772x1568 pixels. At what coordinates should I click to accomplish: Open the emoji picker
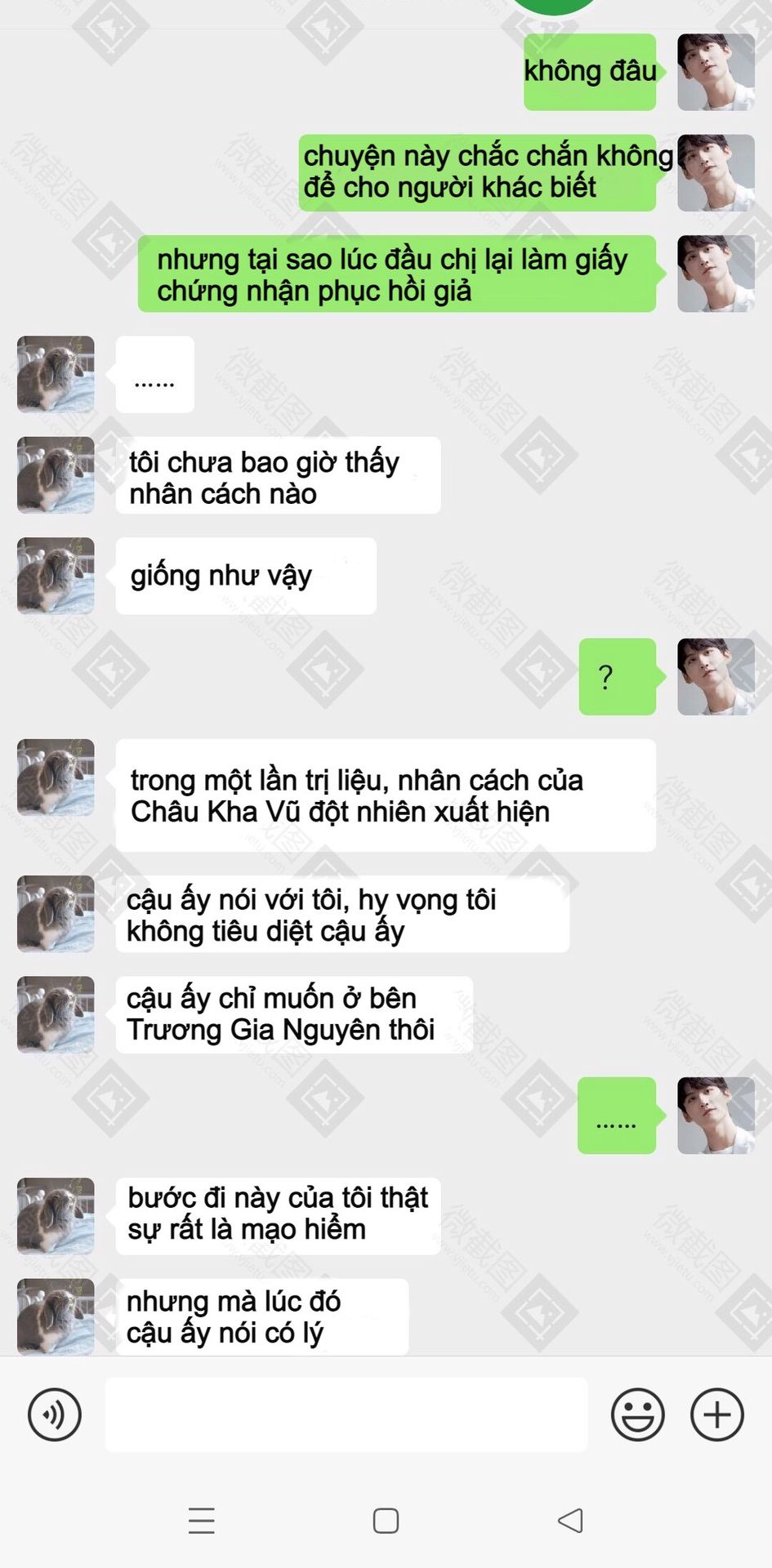point(637,1414)
